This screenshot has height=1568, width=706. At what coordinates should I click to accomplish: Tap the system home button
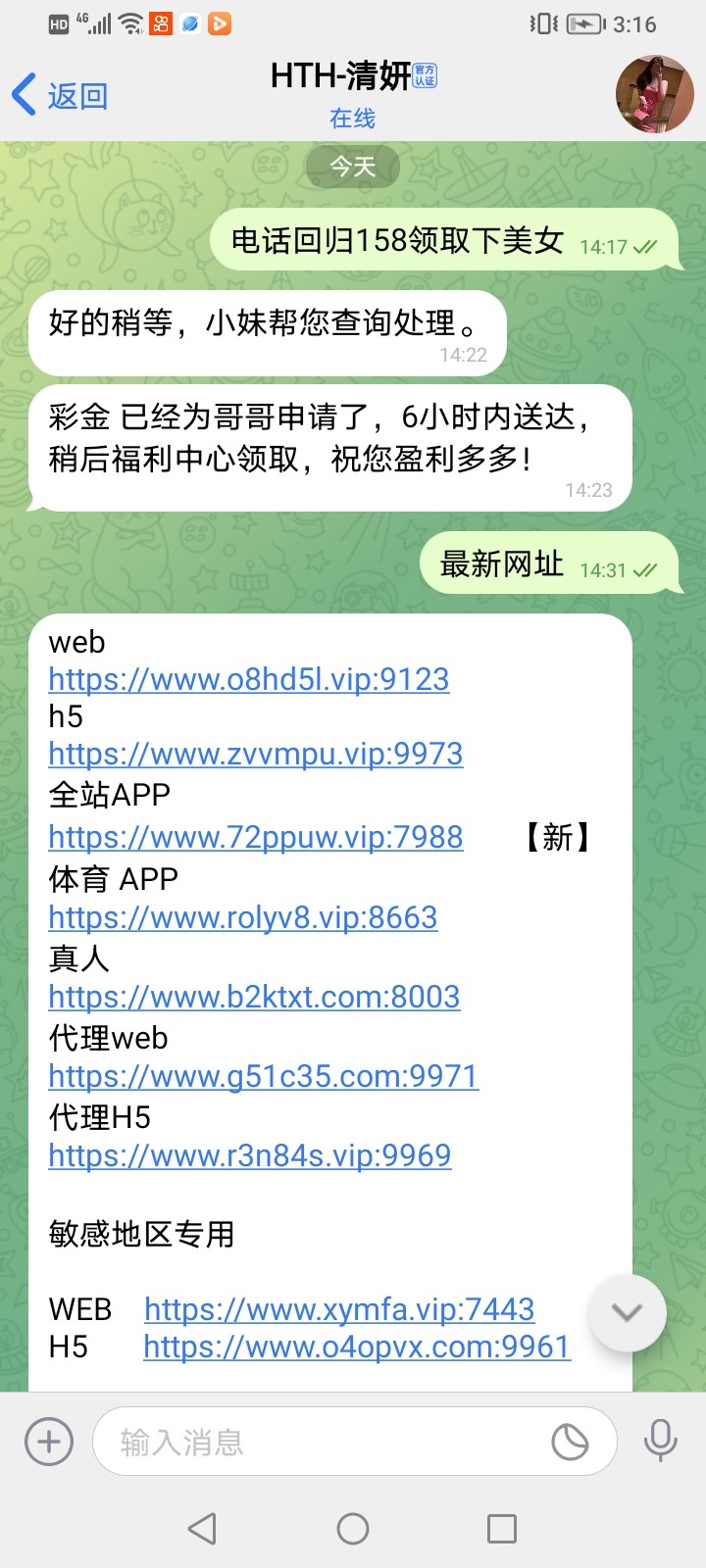pos(353,1529)
